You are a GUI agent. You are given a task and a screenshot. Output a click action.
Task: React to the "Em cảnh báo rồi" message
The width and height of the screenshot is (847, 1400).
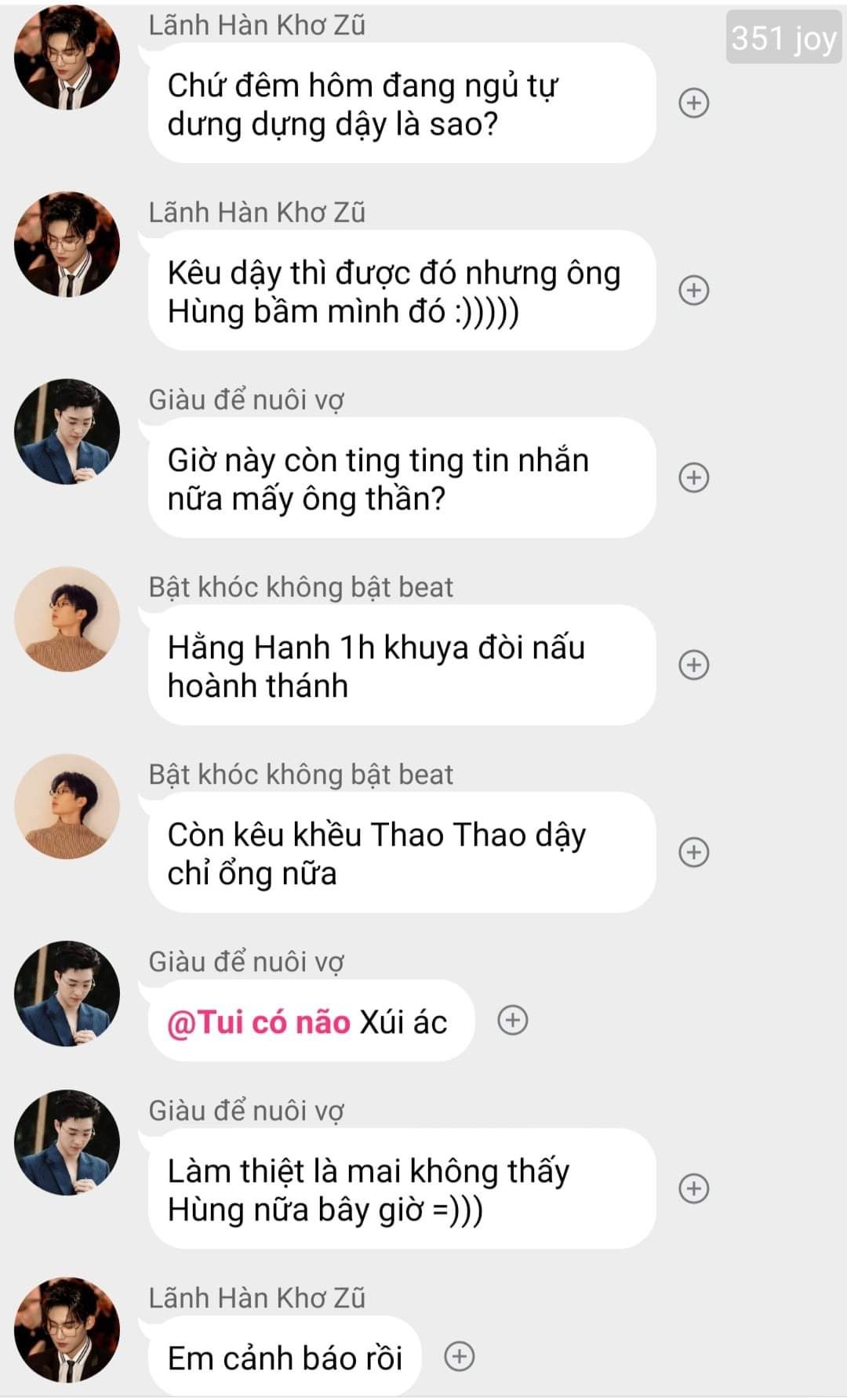coord(459,1356)
